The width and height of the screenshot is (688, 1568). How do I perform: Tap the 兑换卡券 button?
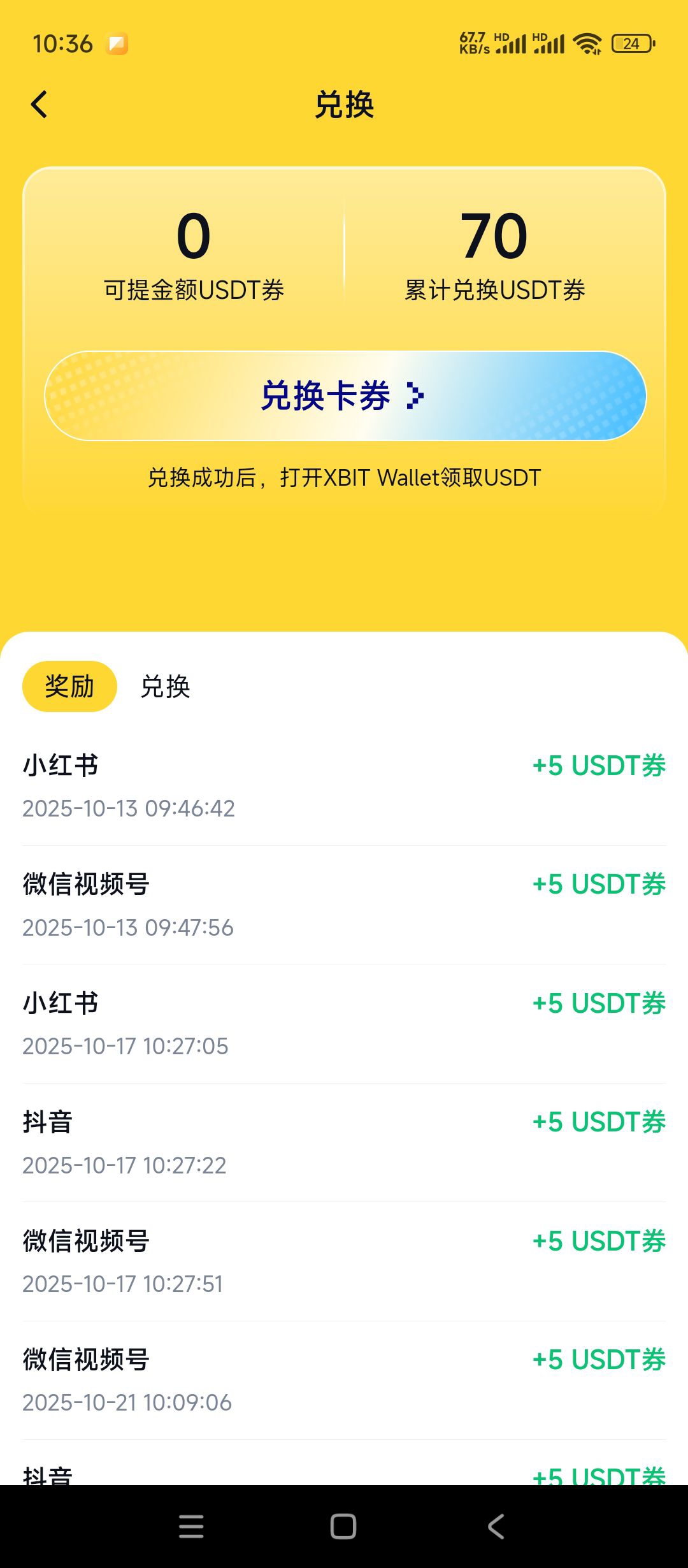(345, 396)
